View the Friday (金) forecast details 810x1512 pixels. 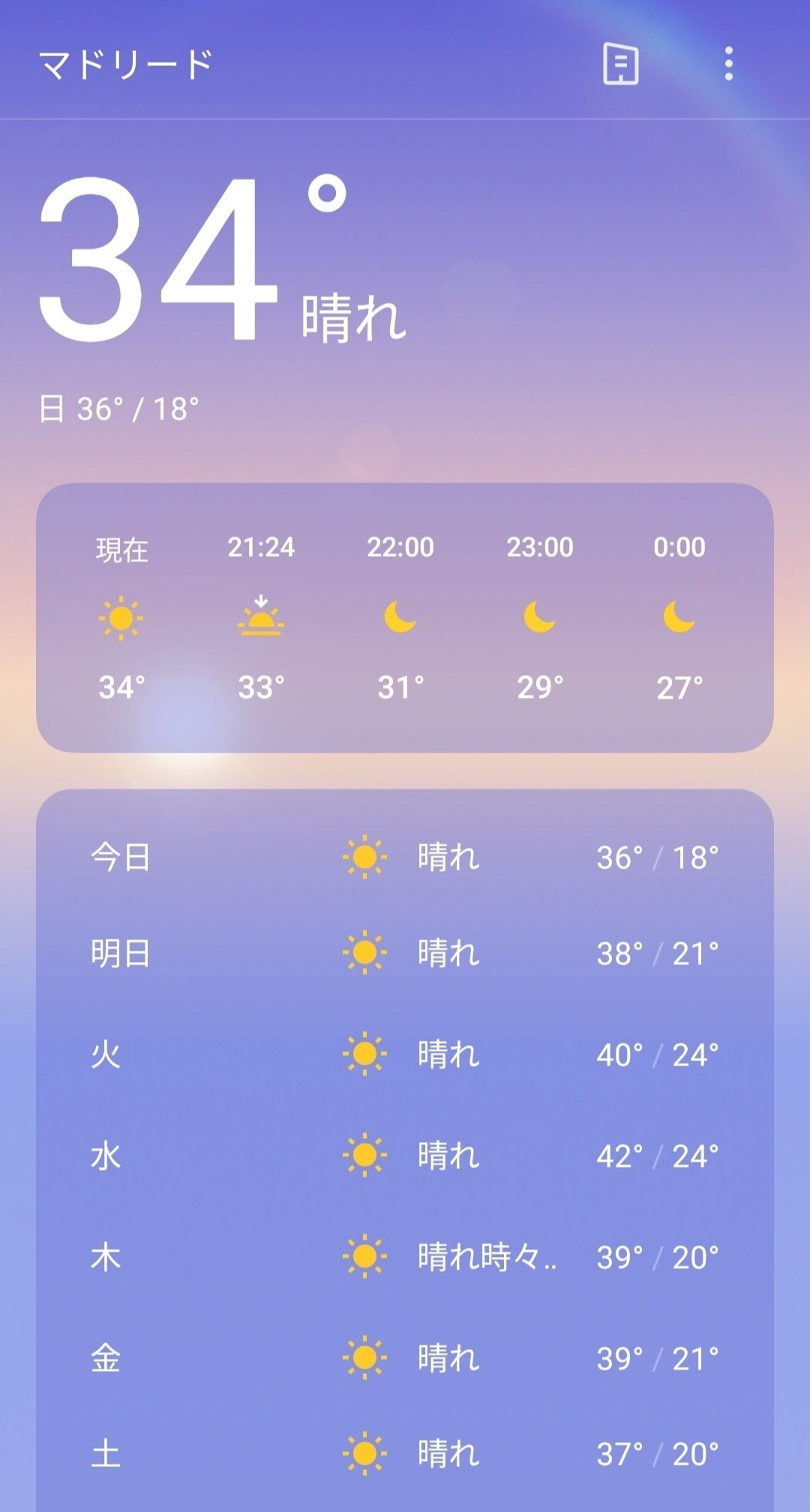pyautogui.click(x=405, y=1358)
